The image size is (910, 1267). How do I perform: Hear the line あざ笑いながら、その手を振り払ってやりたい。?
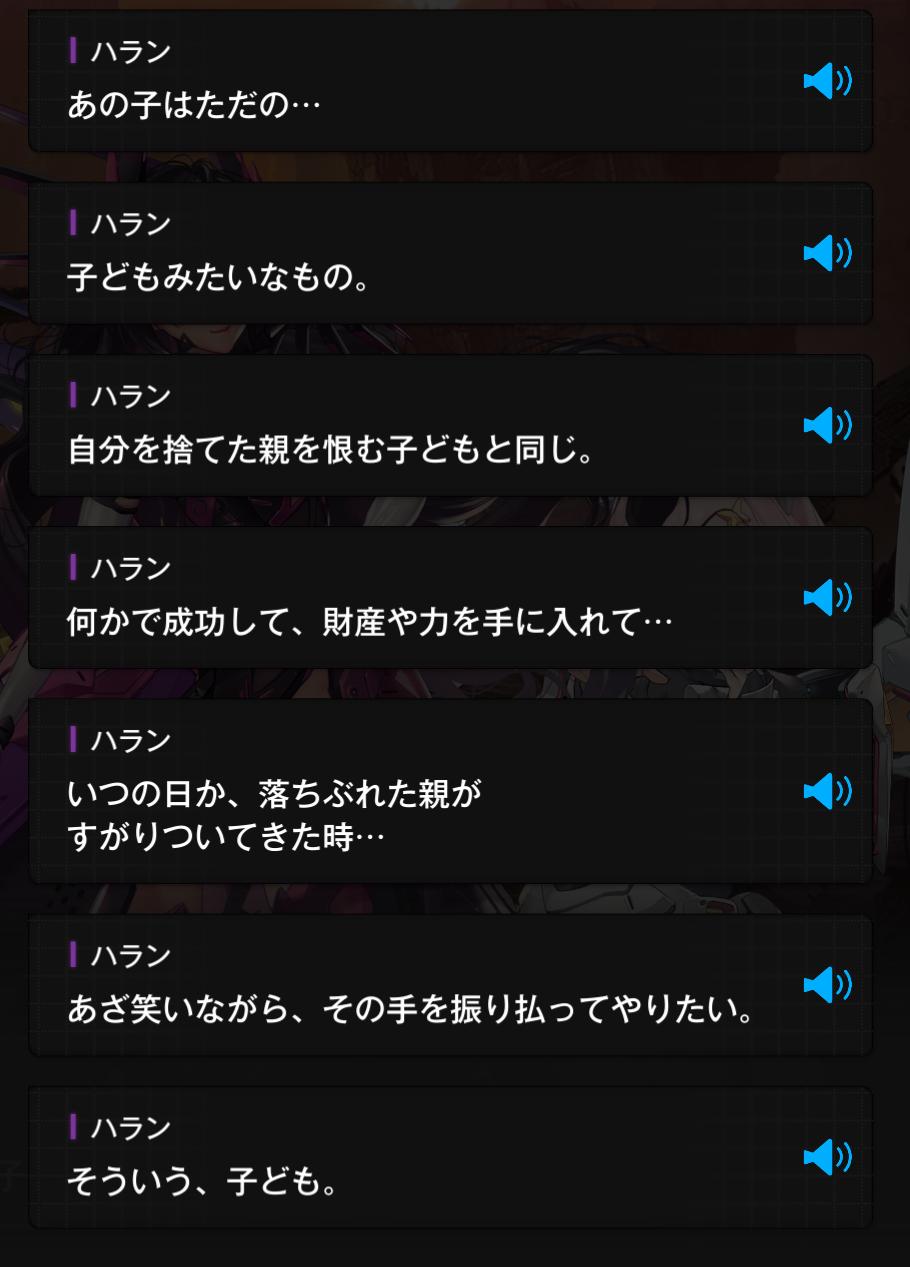point(827,985)
